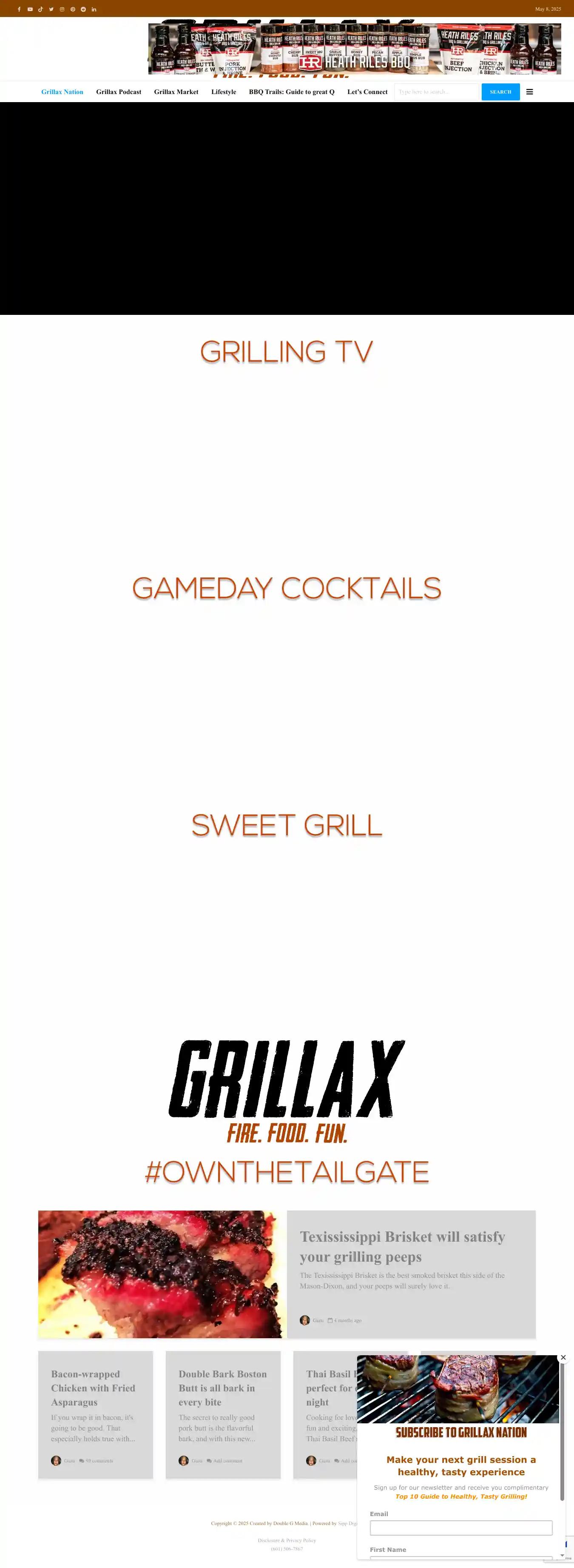This screenshot has height=1568, width=574.
Task: Open the YouTube channel icon
Action: coord(30,9)
